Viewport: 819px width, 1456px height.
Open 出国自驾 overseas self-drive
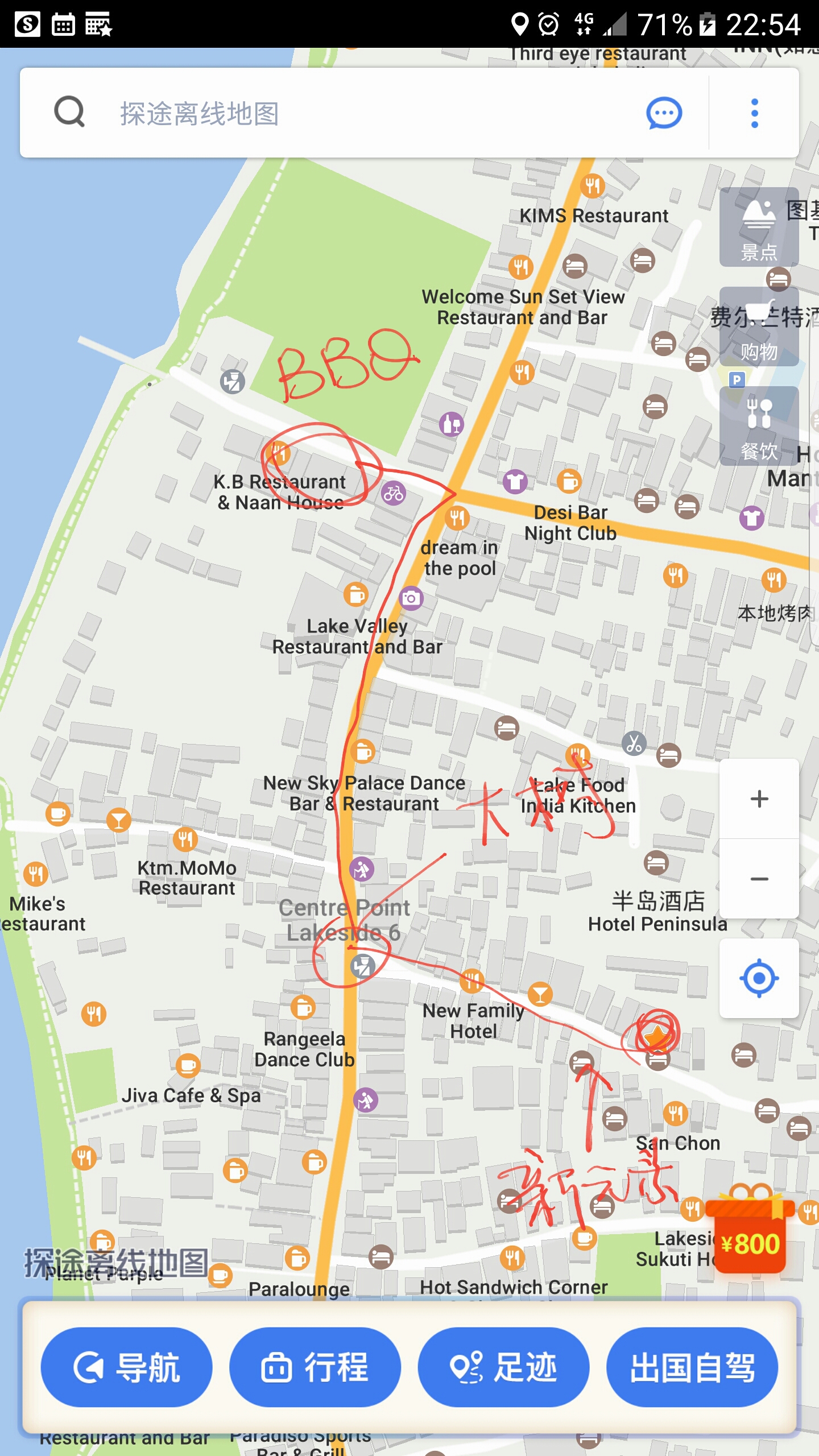(692, 1367)
